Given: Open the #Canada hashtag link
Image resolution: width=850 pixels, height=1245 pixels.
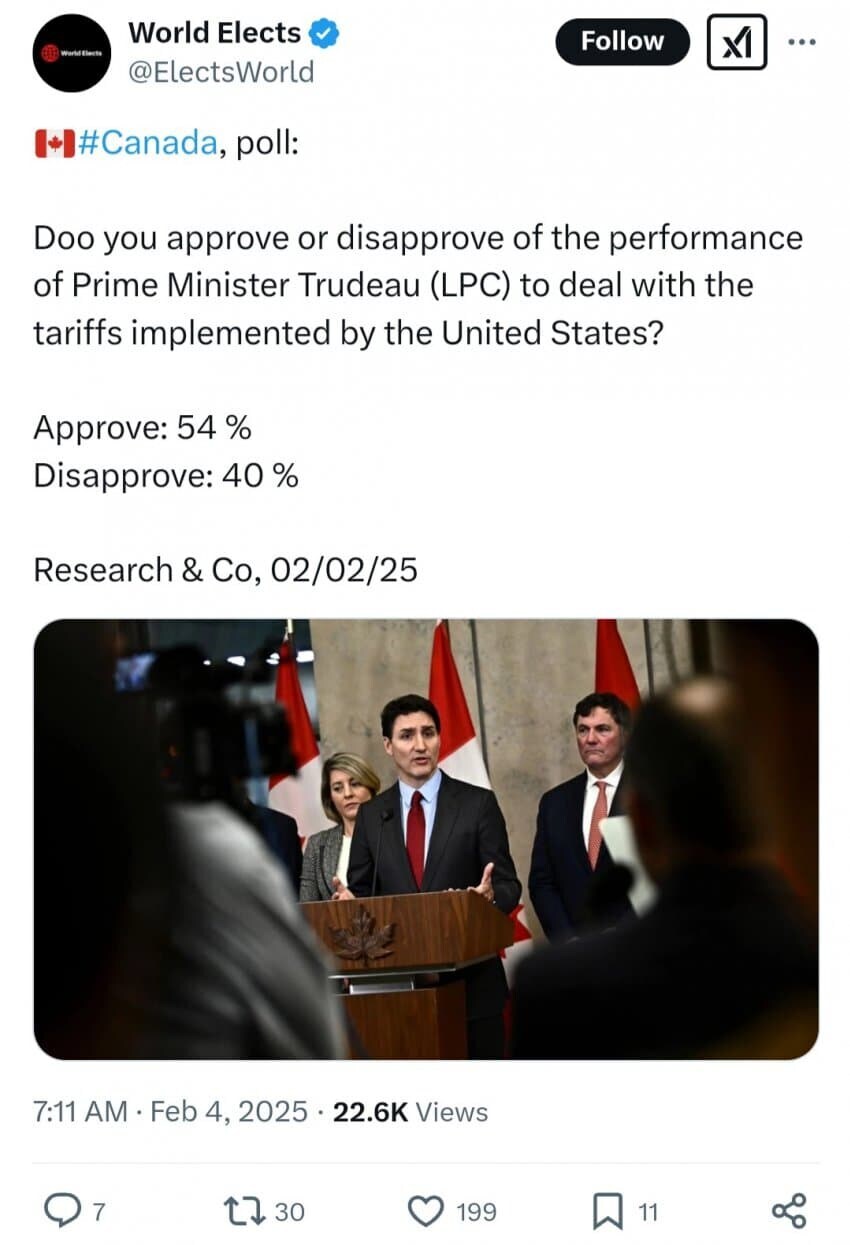Looking at the screenshot, I should coord(146,144).
